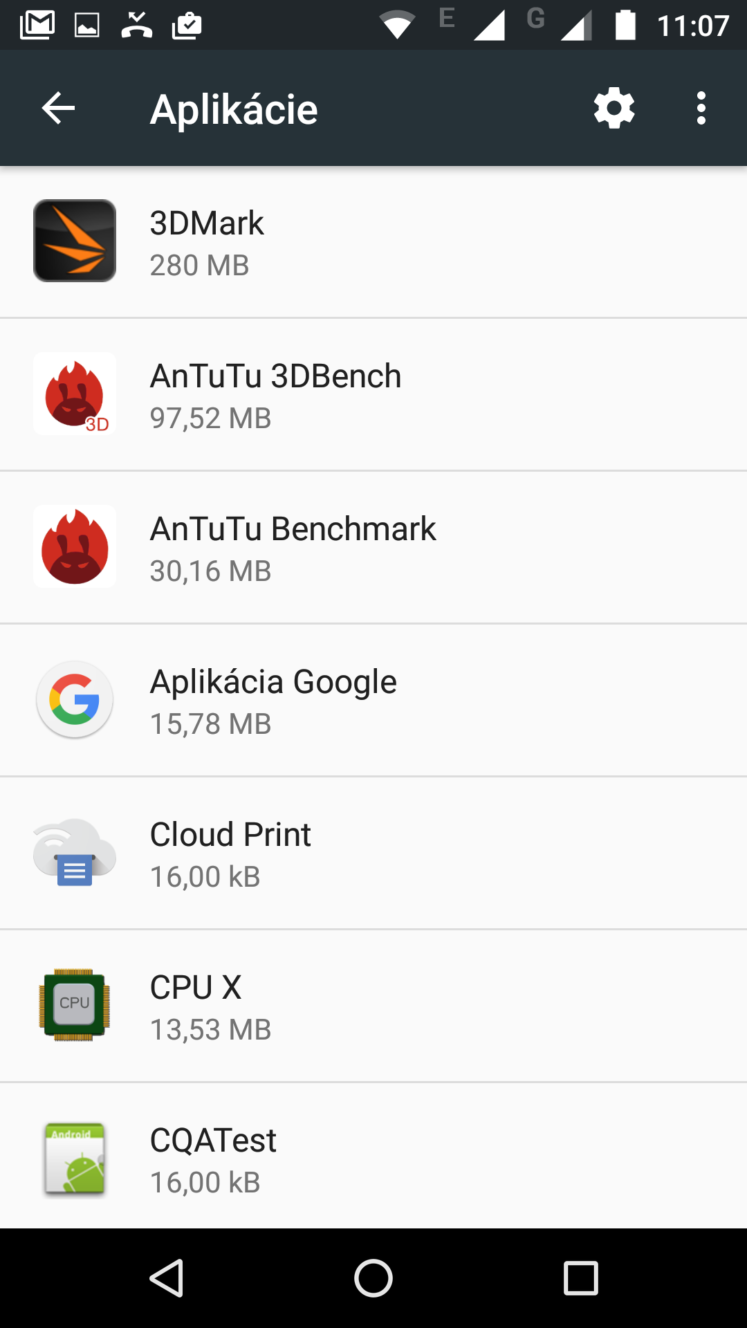Screen dimensions: 747x1328
Task: Open the gear settings for apps
Action: click(614, 108)
